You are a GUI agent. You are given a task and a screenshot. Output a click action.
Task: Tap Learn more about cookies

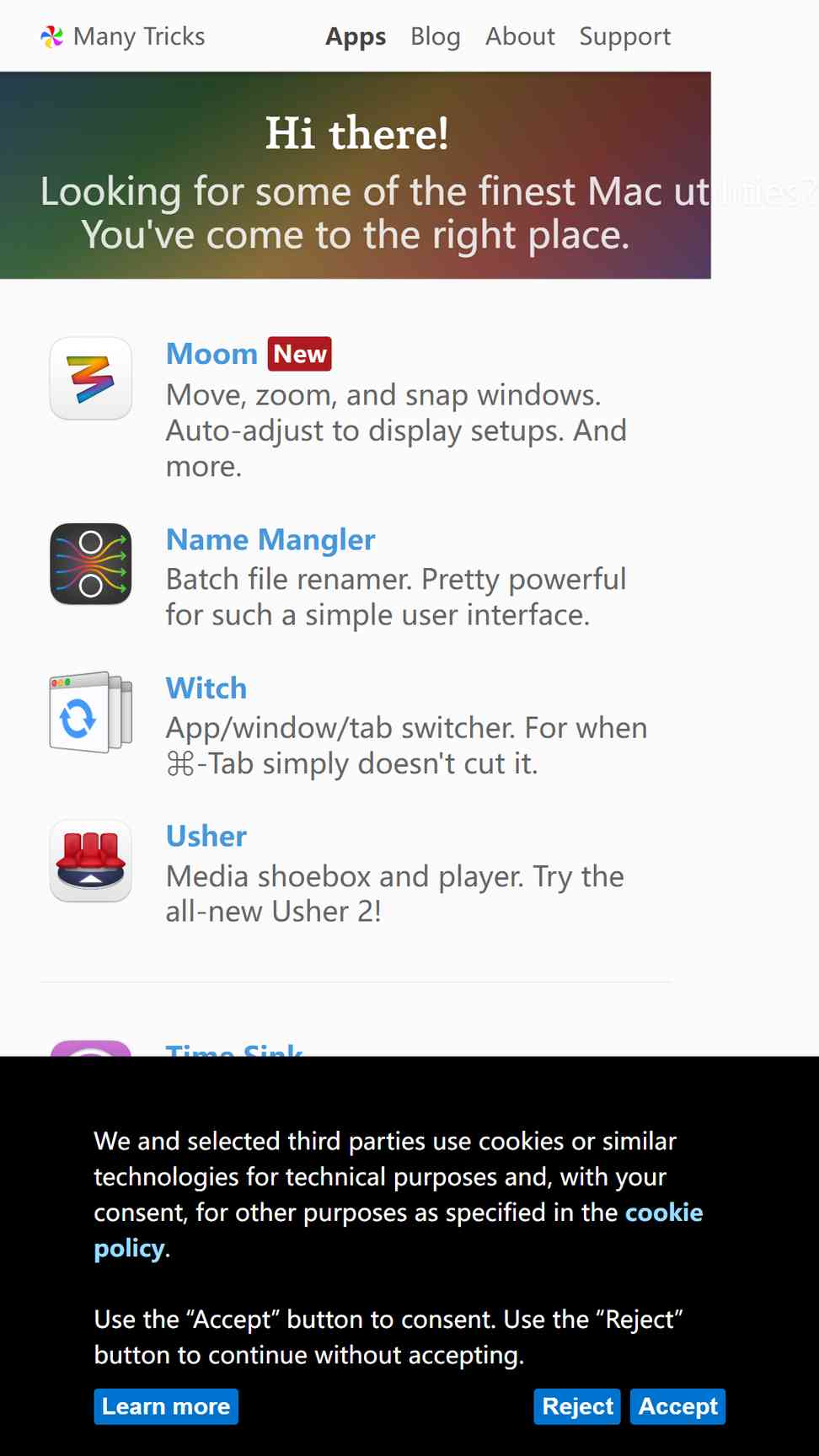(x=166, y=1406)
